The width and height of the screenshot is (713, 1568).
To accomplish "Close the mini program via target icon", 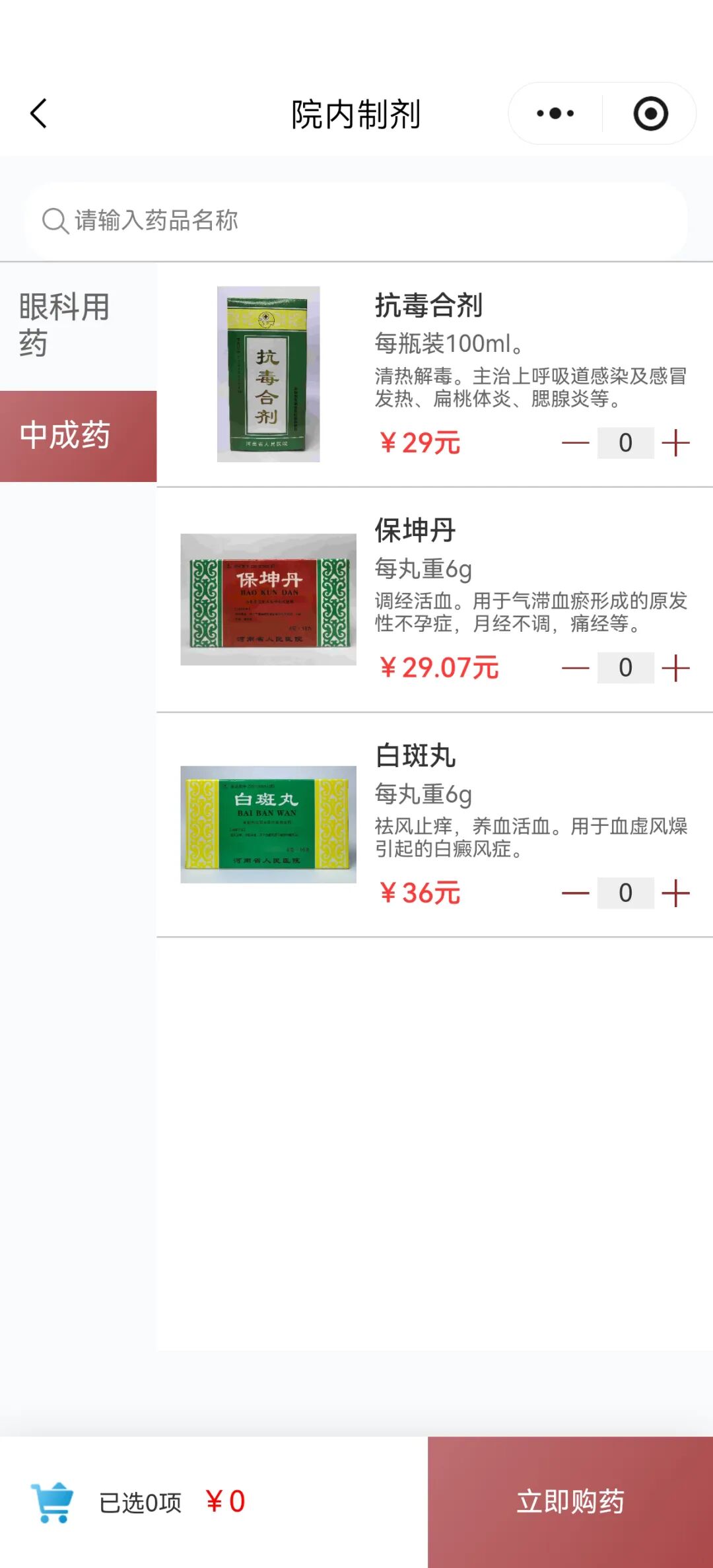I will pyautogui.click(x=650, y=114).
